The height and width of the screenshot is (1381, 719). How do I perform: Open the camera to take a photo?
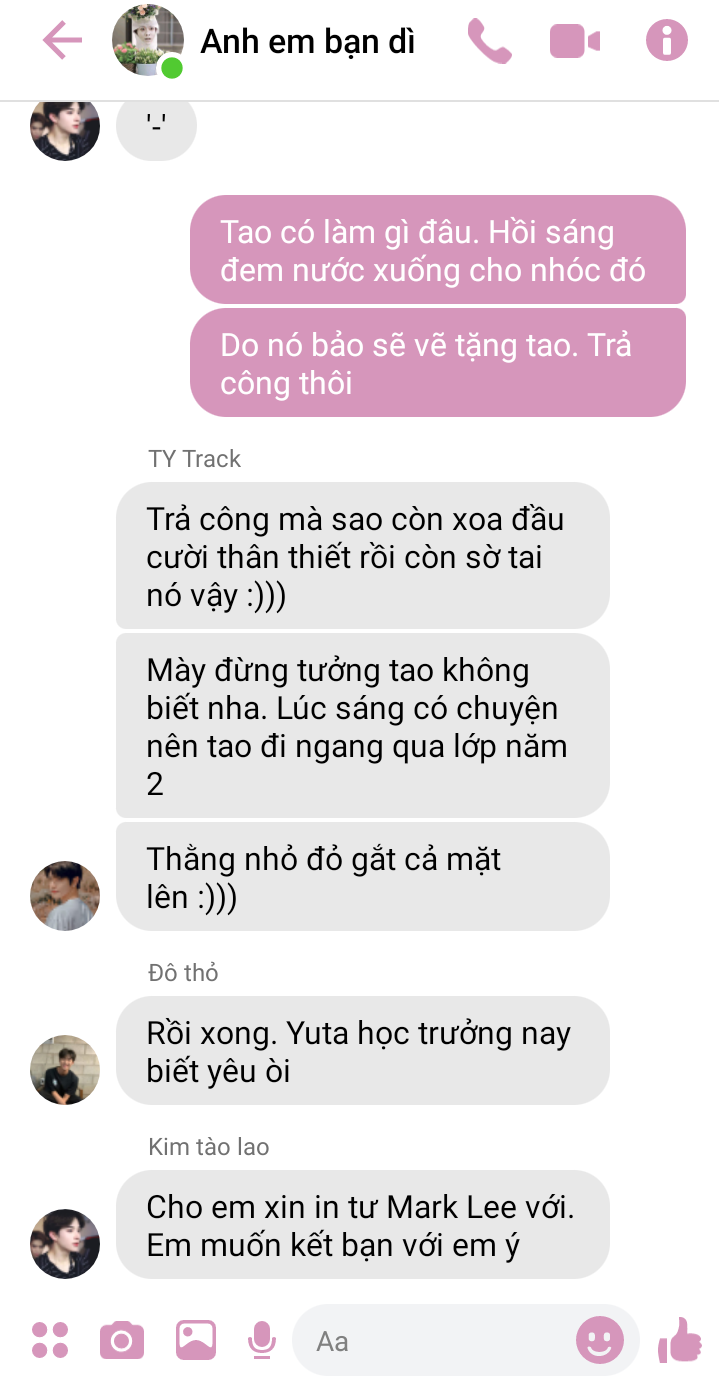tap(122, 1340)
